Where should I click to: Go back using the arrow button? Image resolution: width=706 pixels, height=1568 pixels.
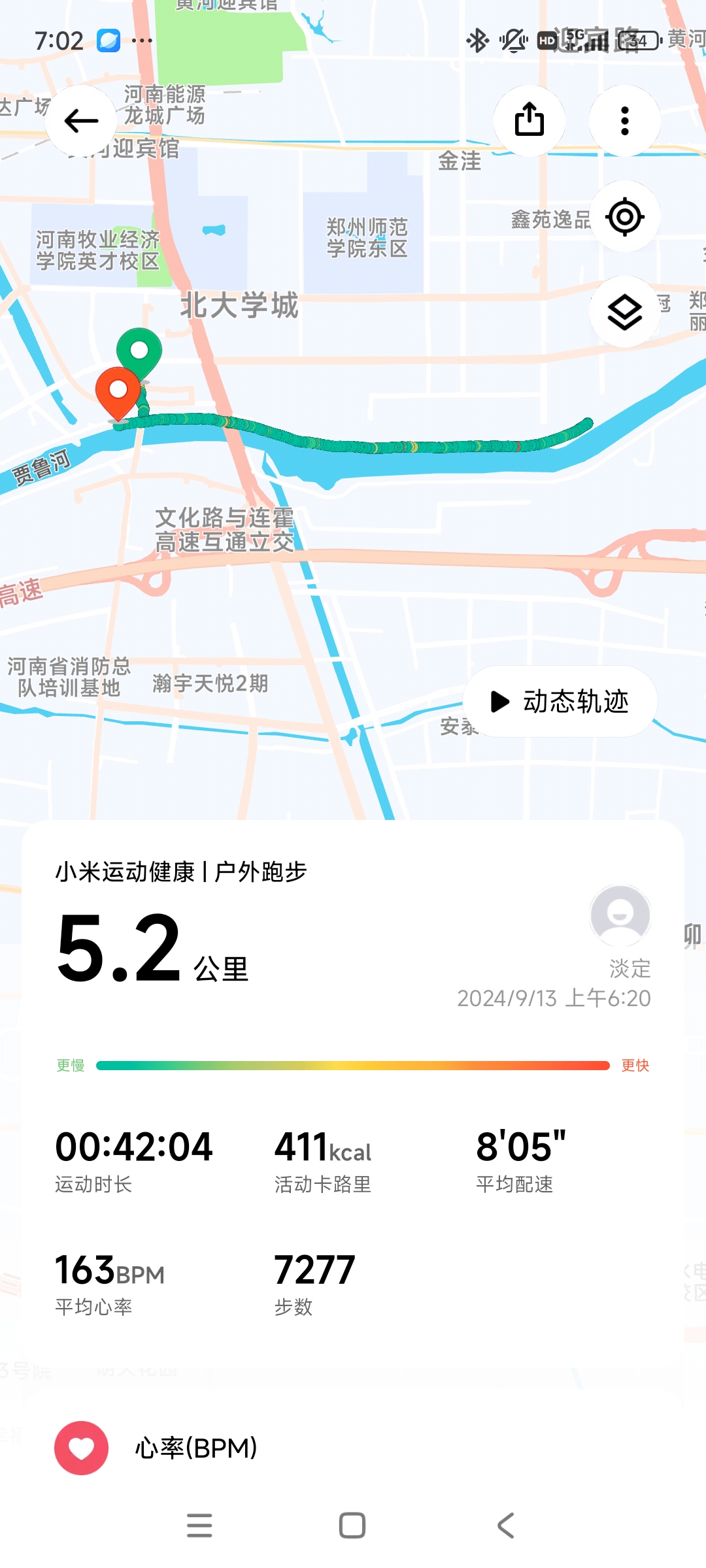pos(81,121)
